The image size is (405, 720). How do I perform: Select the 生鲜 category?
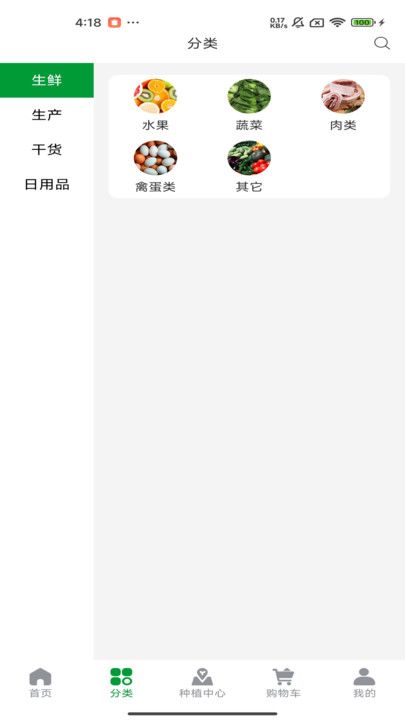pyautogui.click(x=47, y=80)
